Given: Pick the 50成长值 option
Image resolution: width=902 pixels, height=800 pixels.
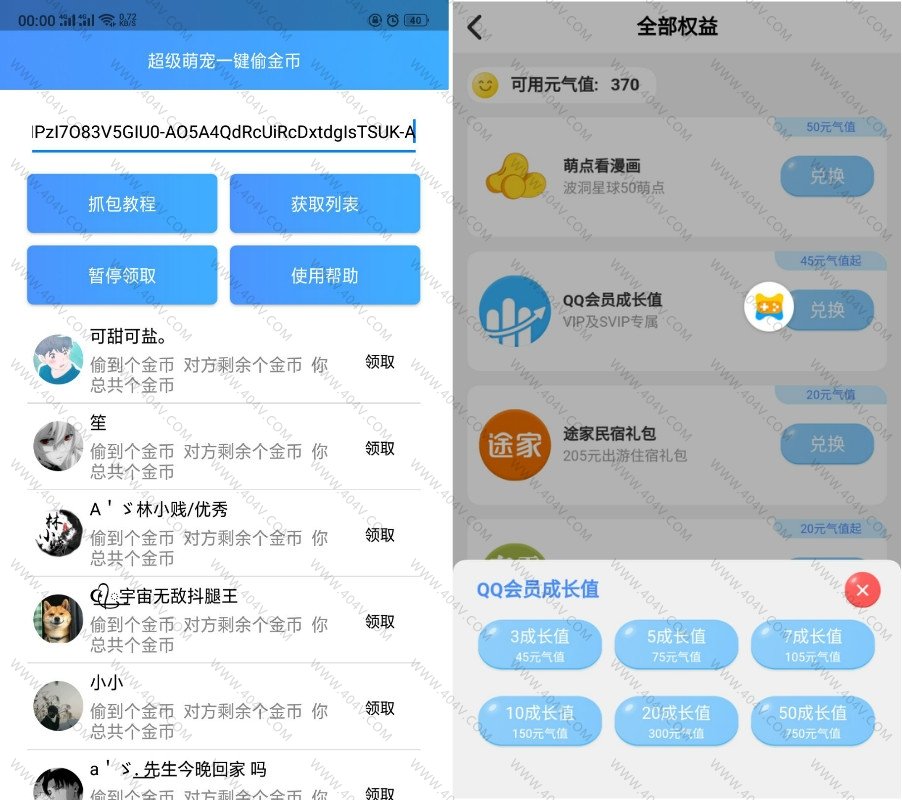Looking at the screenshot, I should point(812,721).
